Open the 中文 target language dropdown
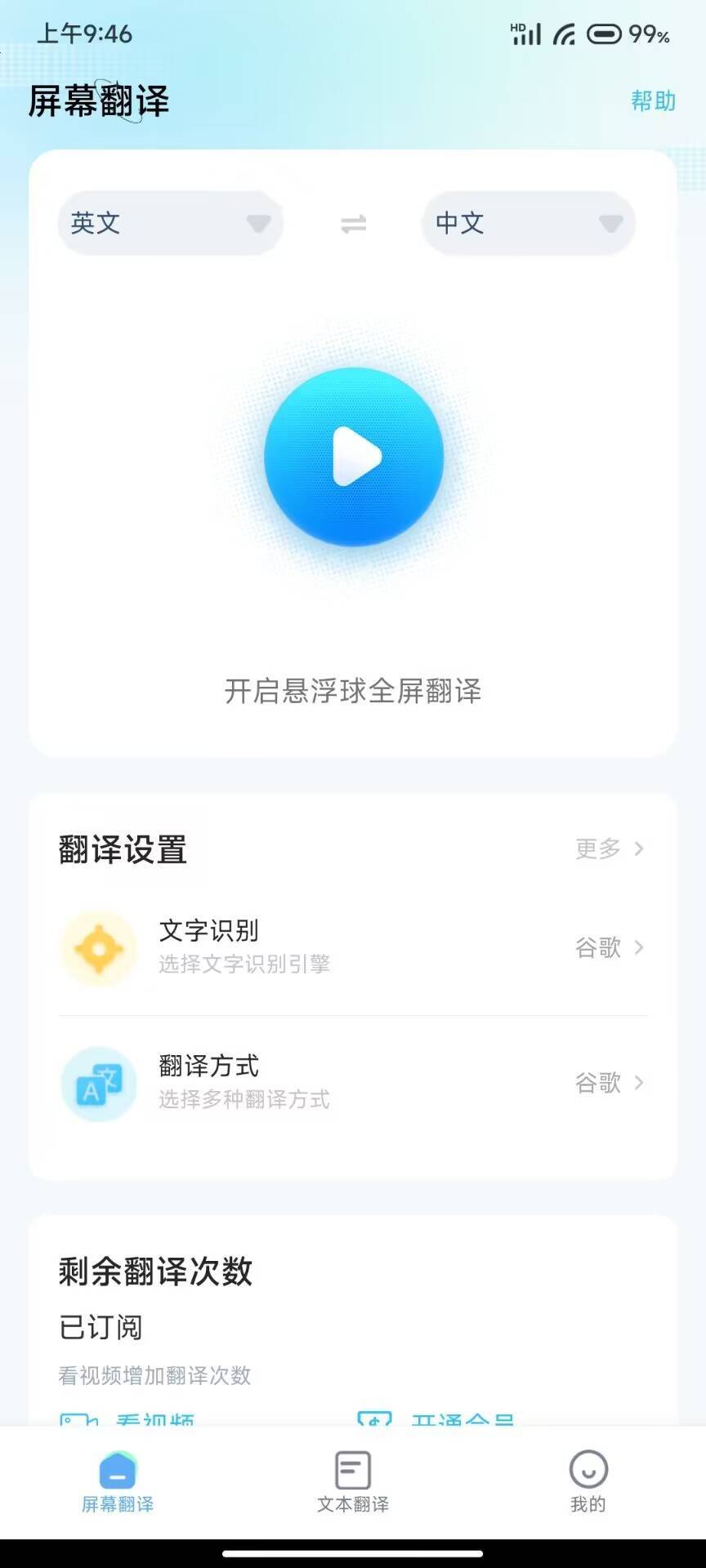Image resolution: width=706 pixels, height=1568 pixels. point(528,224)
